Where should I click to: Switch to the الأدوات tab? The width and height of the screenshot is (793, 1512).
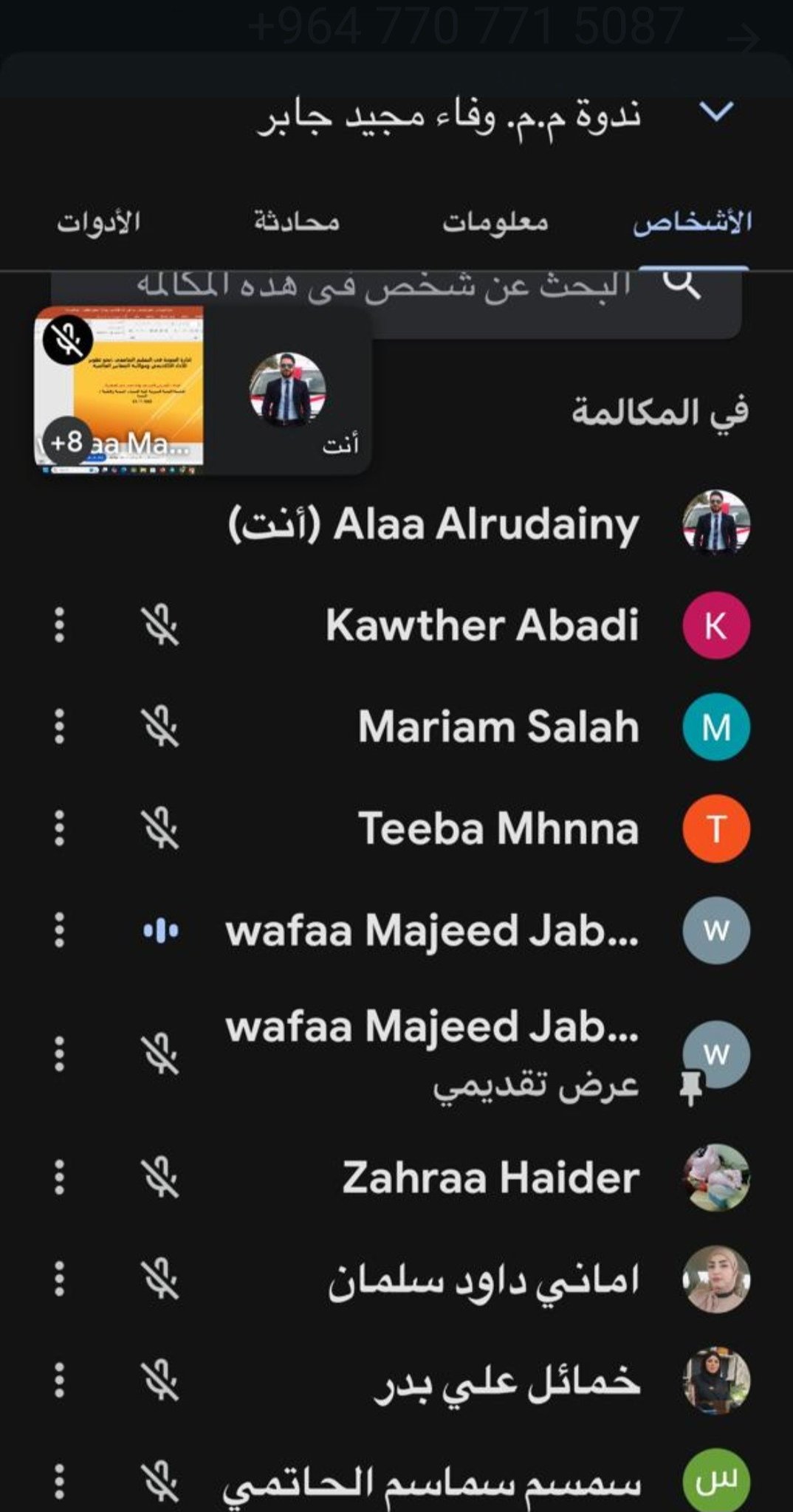coord(99,221)
